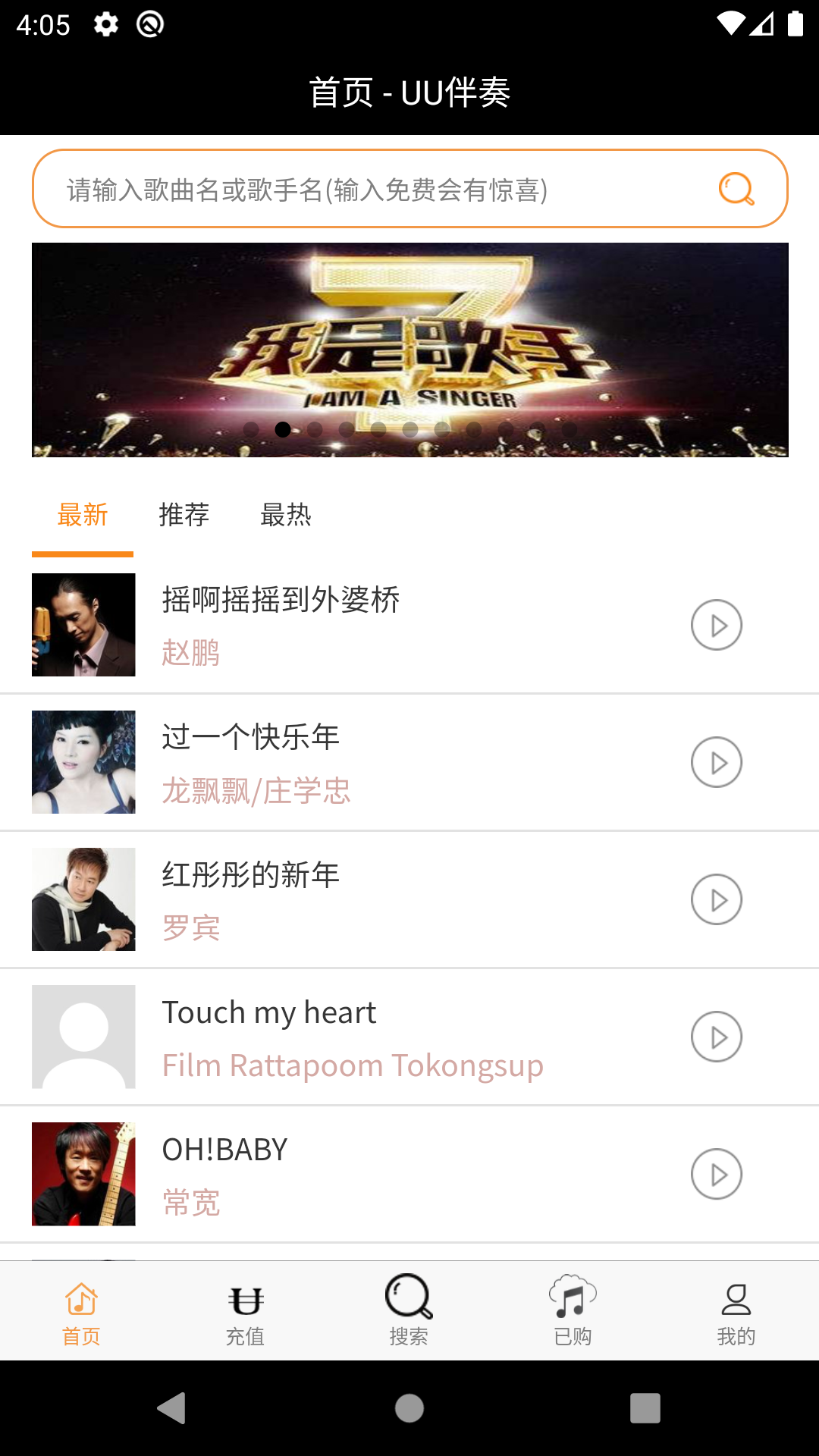819x1456 pixels.
Task: Tap the song search input field
Action: click(364, 190)
